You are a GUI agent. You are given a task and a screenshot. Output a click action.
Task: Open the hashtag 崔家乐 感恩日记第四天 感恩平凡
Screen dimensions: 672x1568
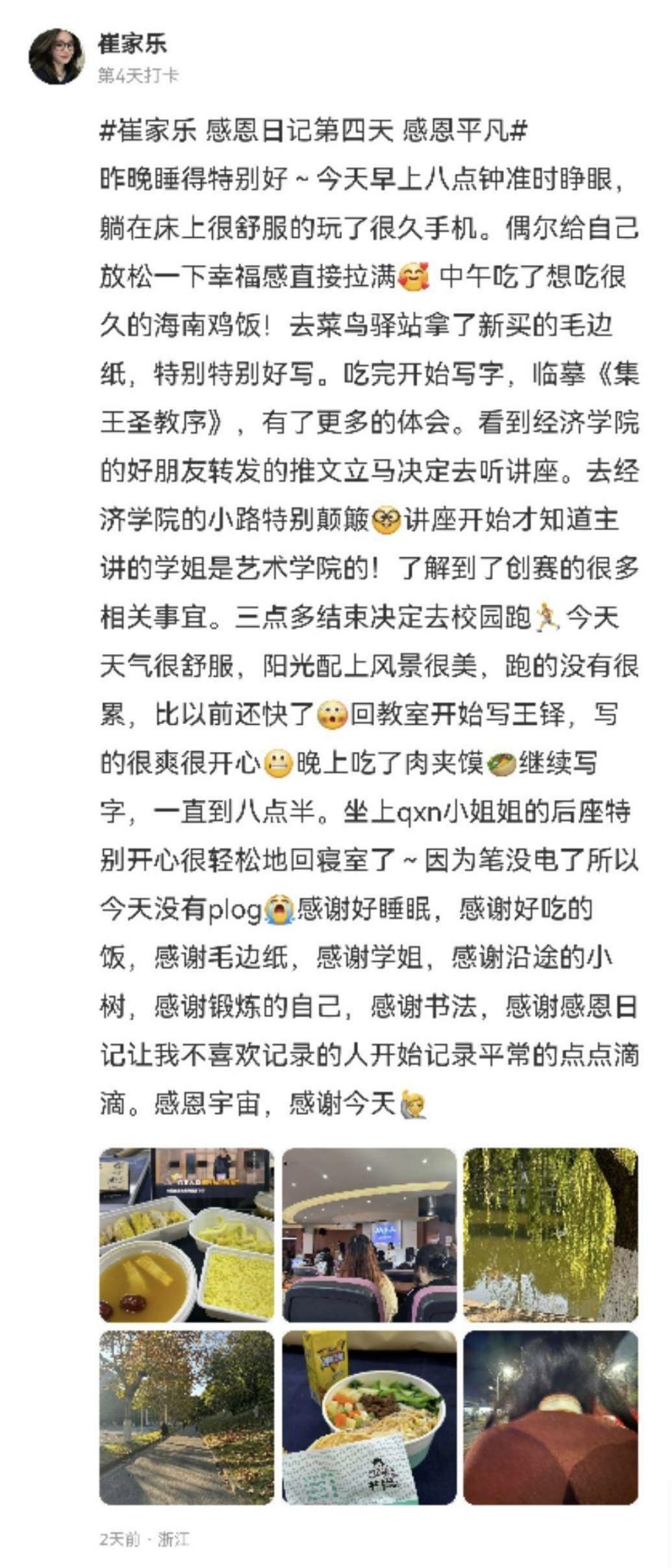(314, 130)
